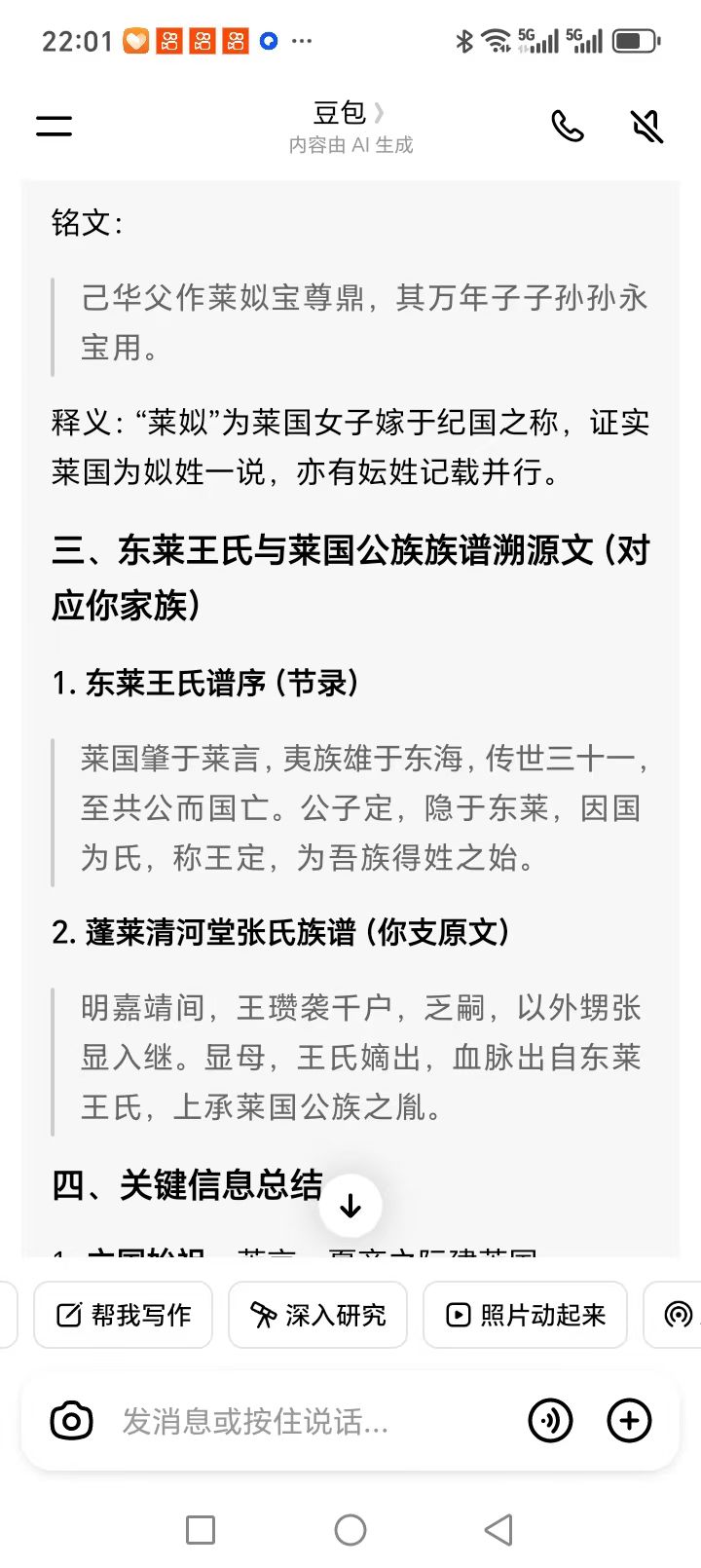701x1568 pixels.
Task: Open the camera in the message bar
Action: click(71, 1422)
